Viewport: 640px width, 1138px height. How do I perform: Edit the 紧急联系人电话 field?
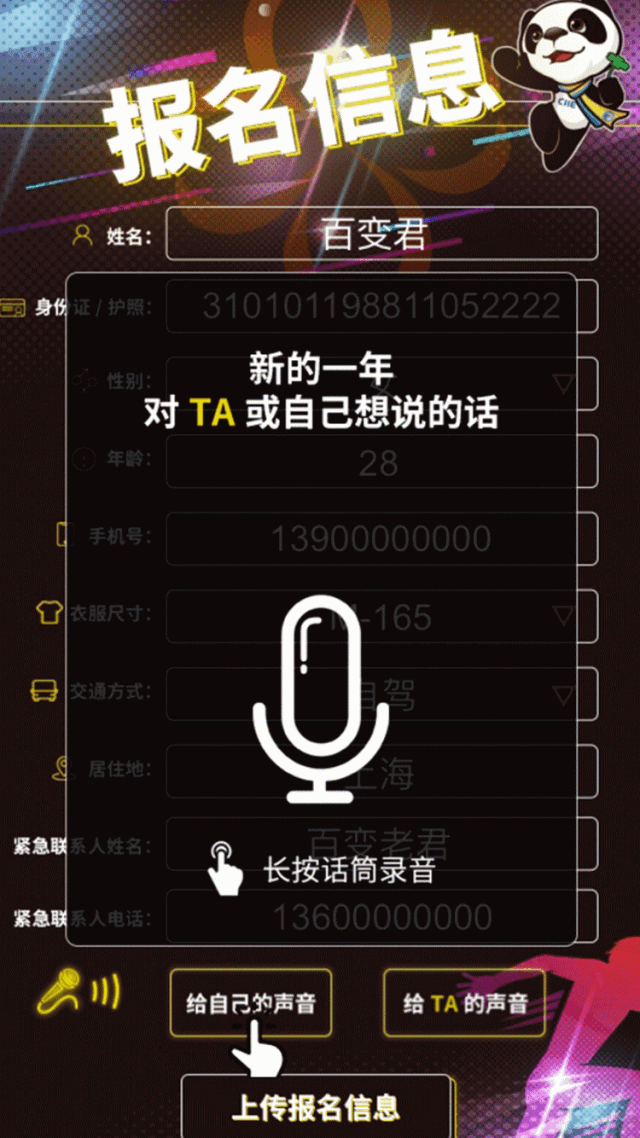point(381,918)
